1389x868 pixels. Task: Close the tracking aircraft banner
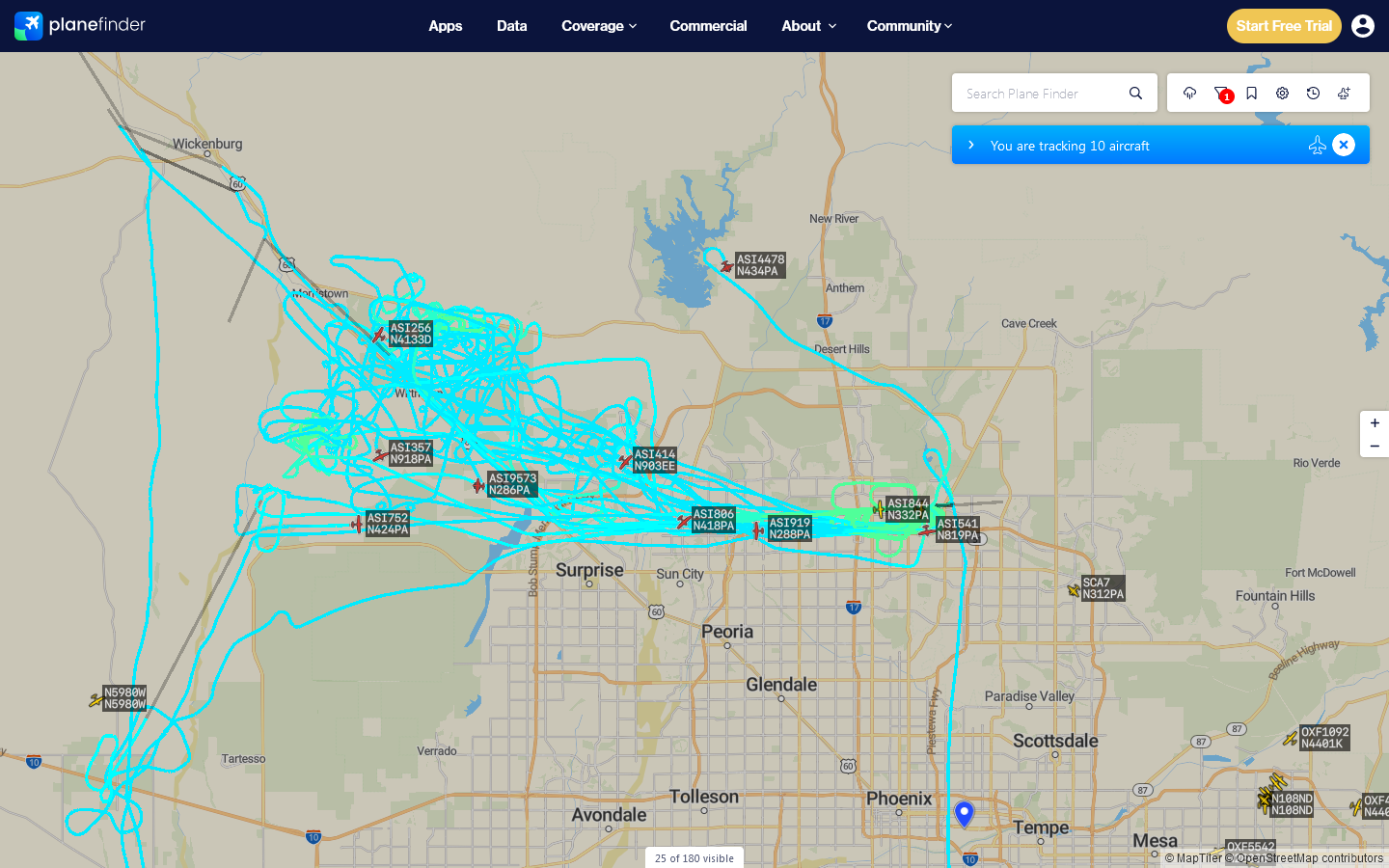[1344, 145]
